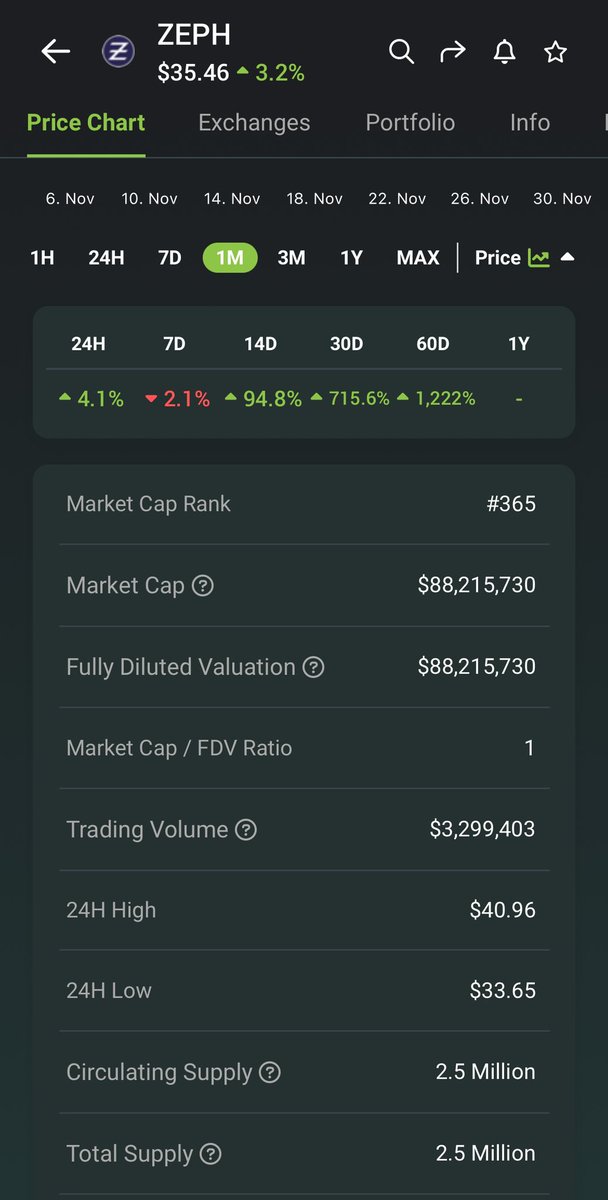Set a price alert with the bell
This screenshot has width=608, height=1200.
click(505, 52)
